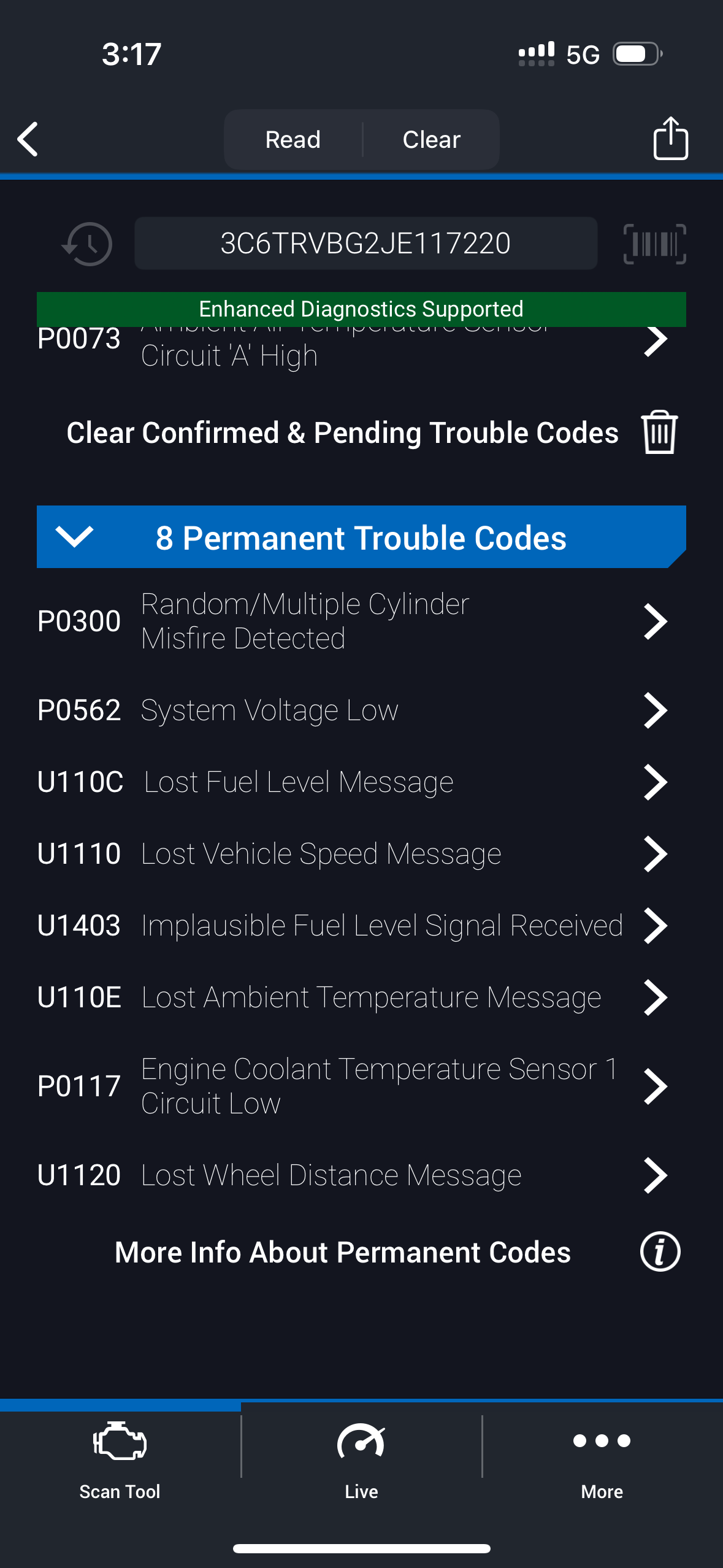Select the Clear segment

pos(431,139)
